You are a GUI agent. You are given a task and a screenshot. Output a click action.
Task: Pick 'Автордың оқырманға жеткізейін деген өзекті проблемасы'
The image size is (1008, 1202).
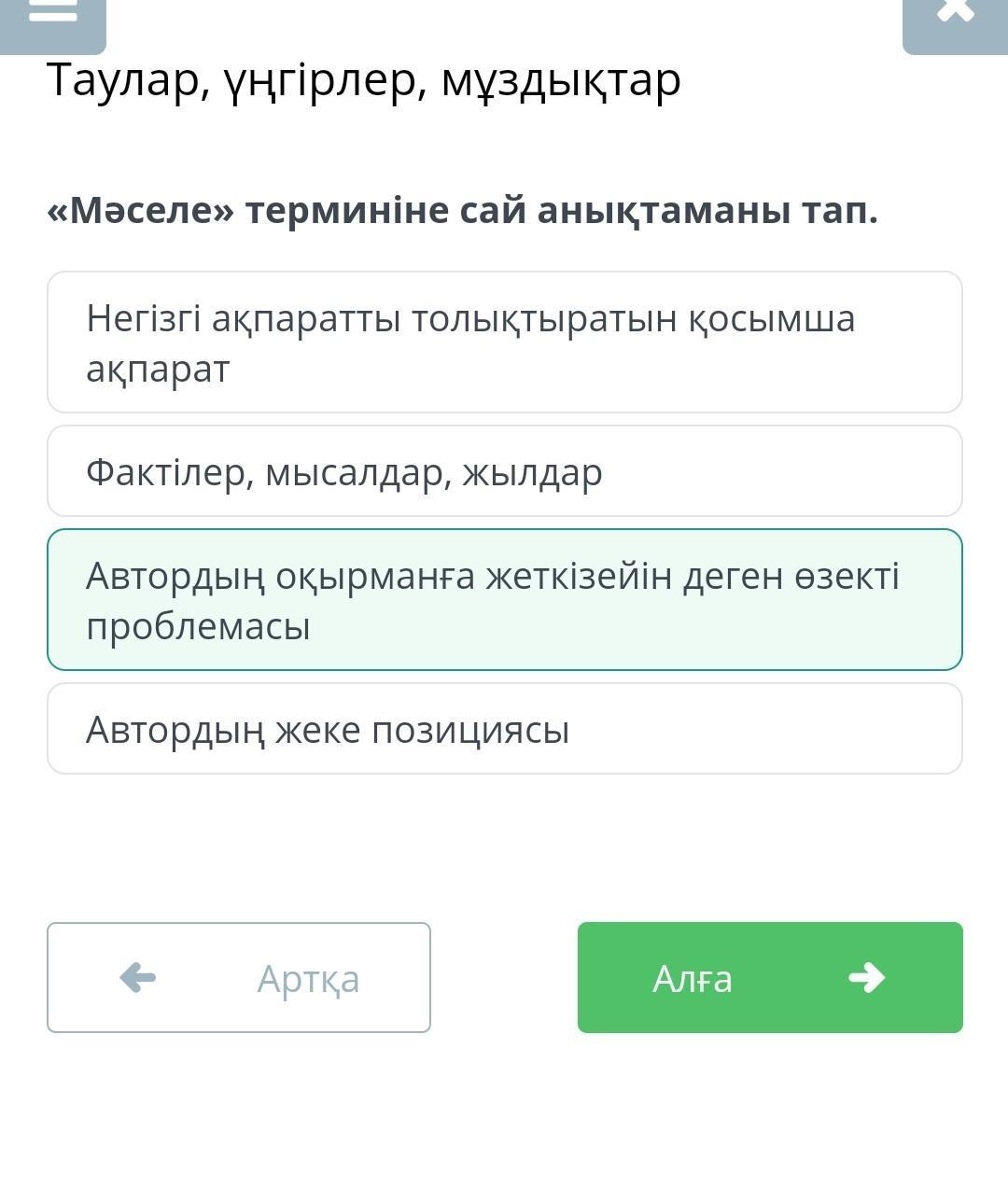(504, 600)
